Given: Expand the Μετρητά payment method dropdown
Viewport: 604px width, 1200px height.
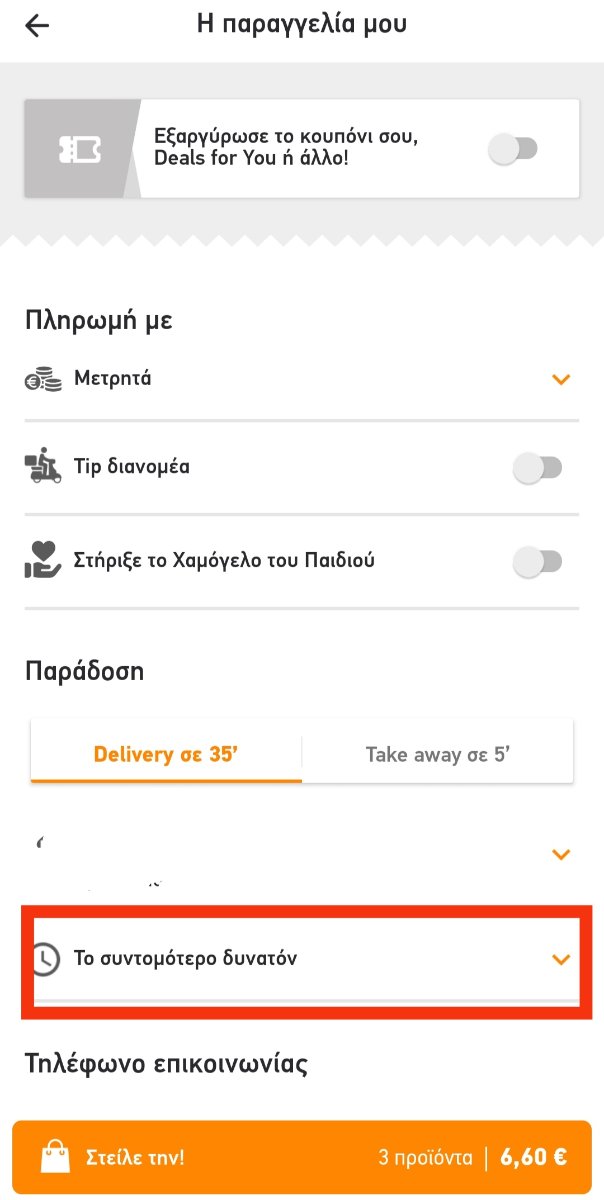Looking at the screenshot, I should (561, 379).
